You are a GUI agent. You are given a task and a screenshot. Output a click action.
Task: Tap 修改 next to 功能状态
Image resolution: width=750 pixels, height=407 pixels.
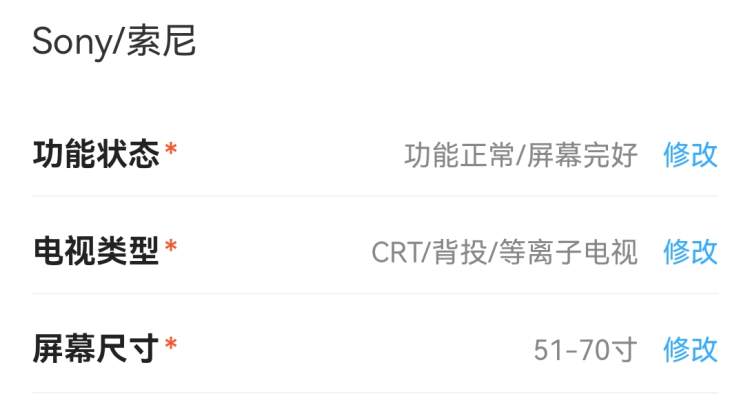[x=690, y=155]
